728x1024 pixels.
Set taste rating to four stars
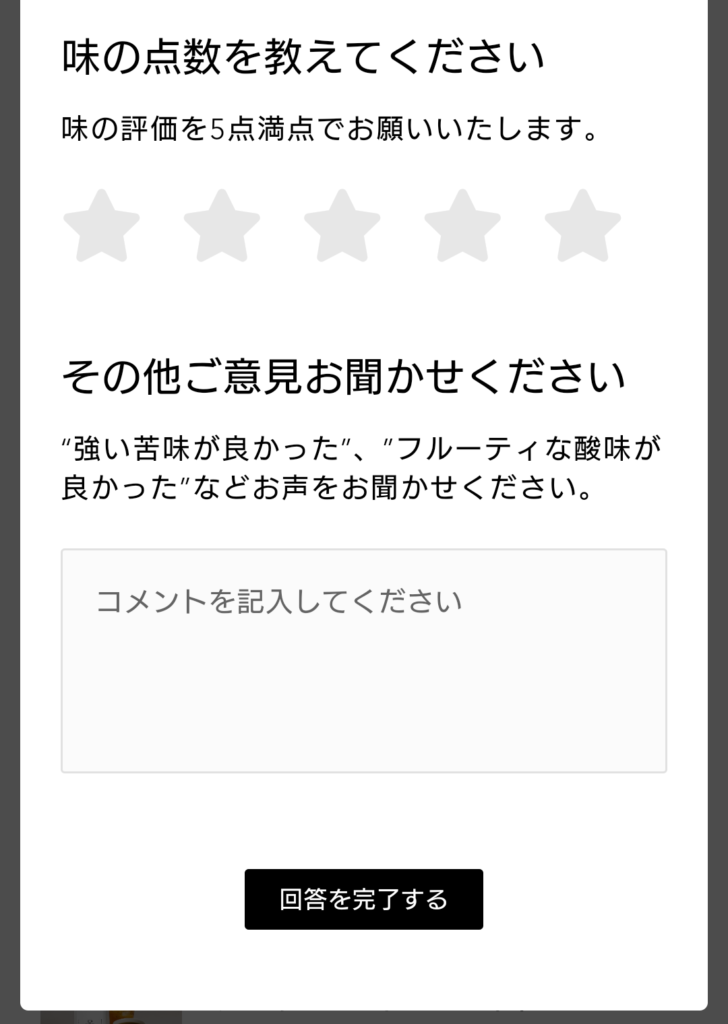click(x=462, y=227)
